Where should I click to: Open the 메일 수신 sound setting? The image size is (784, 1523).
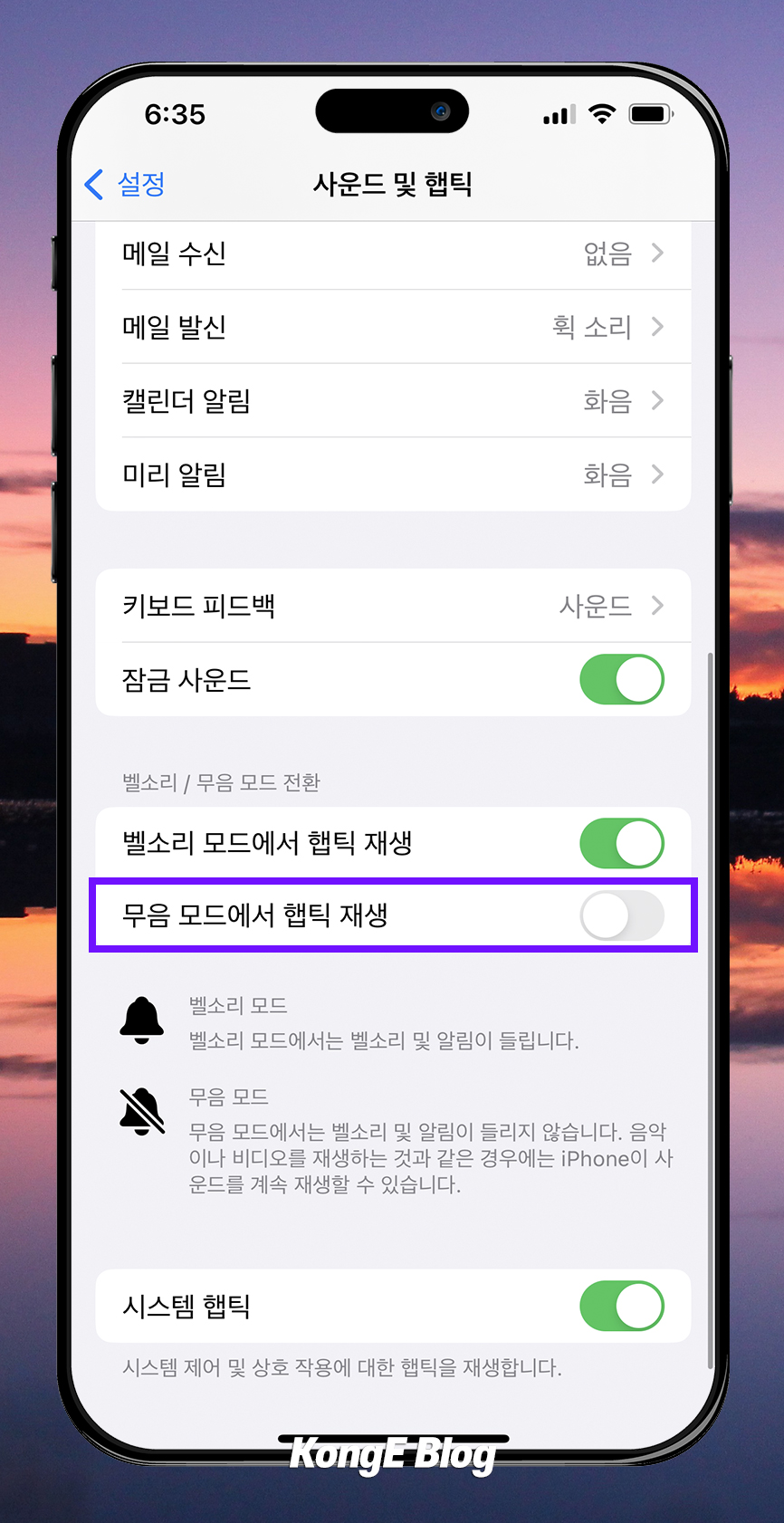click(393, 254)
